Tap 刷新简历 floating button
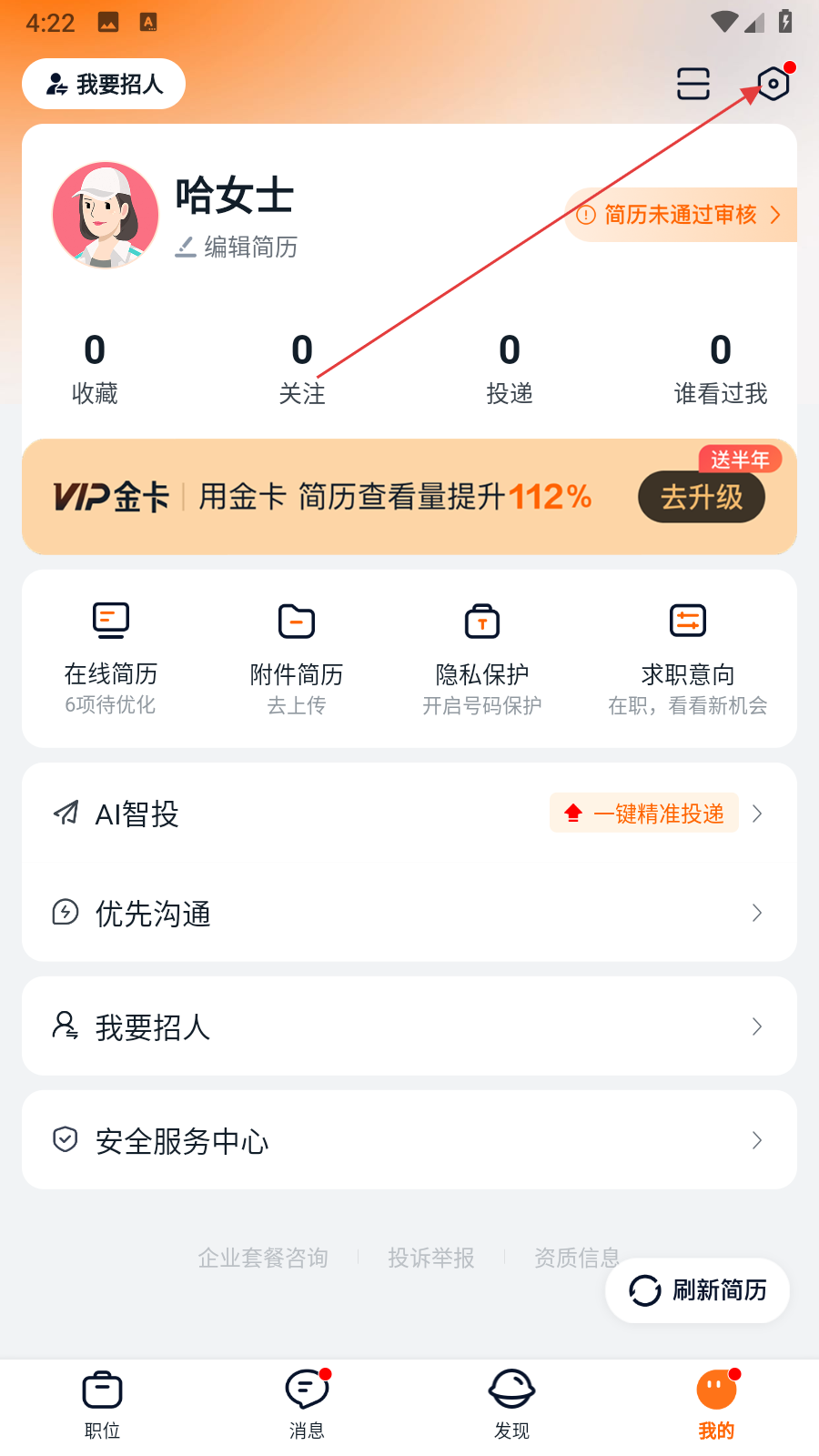This screenshot has height=1456, width=819. (x=698, y=1290)
